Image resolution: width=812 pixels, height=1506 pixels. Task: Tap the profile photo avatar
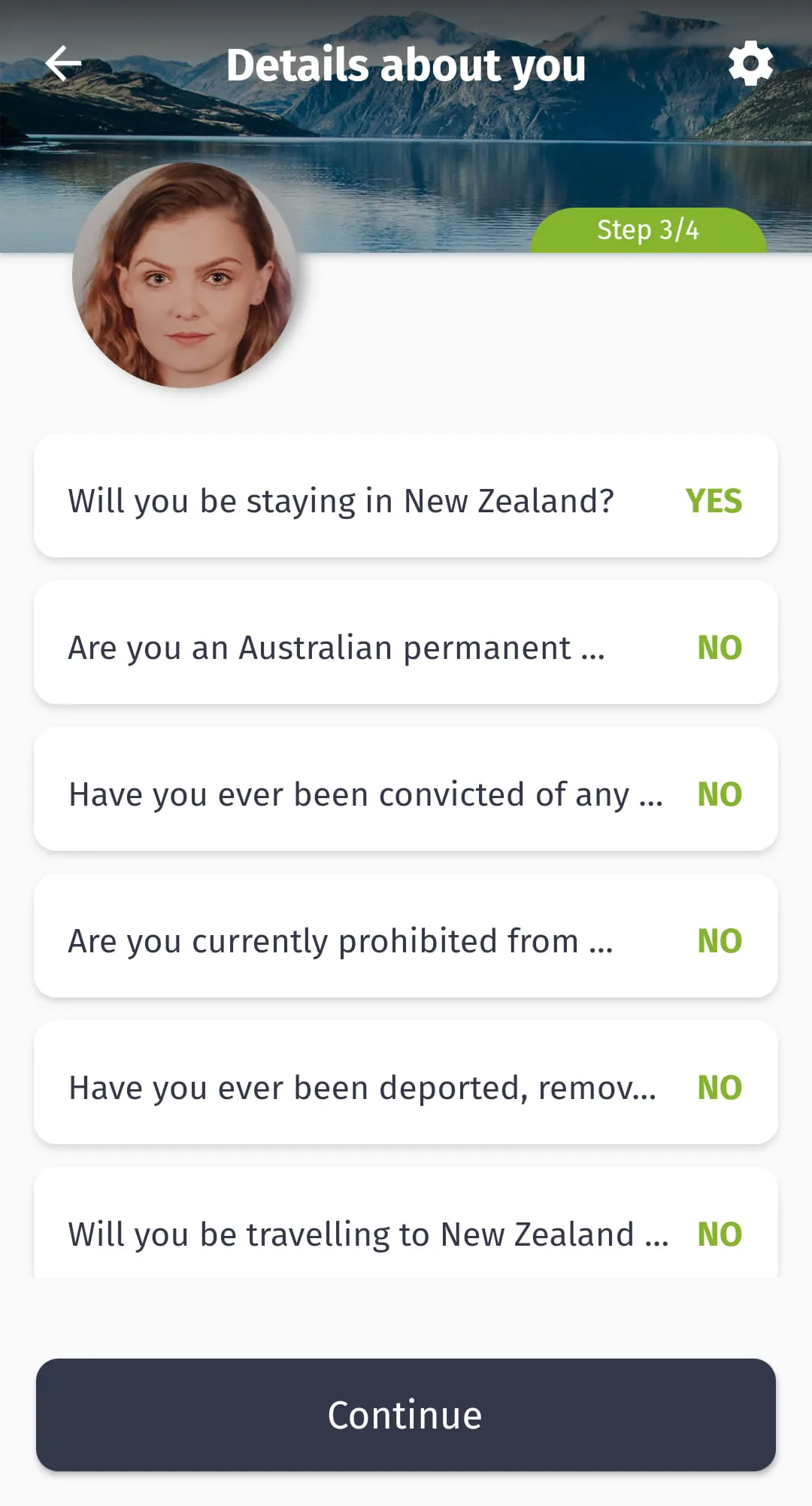pos(183,278)
